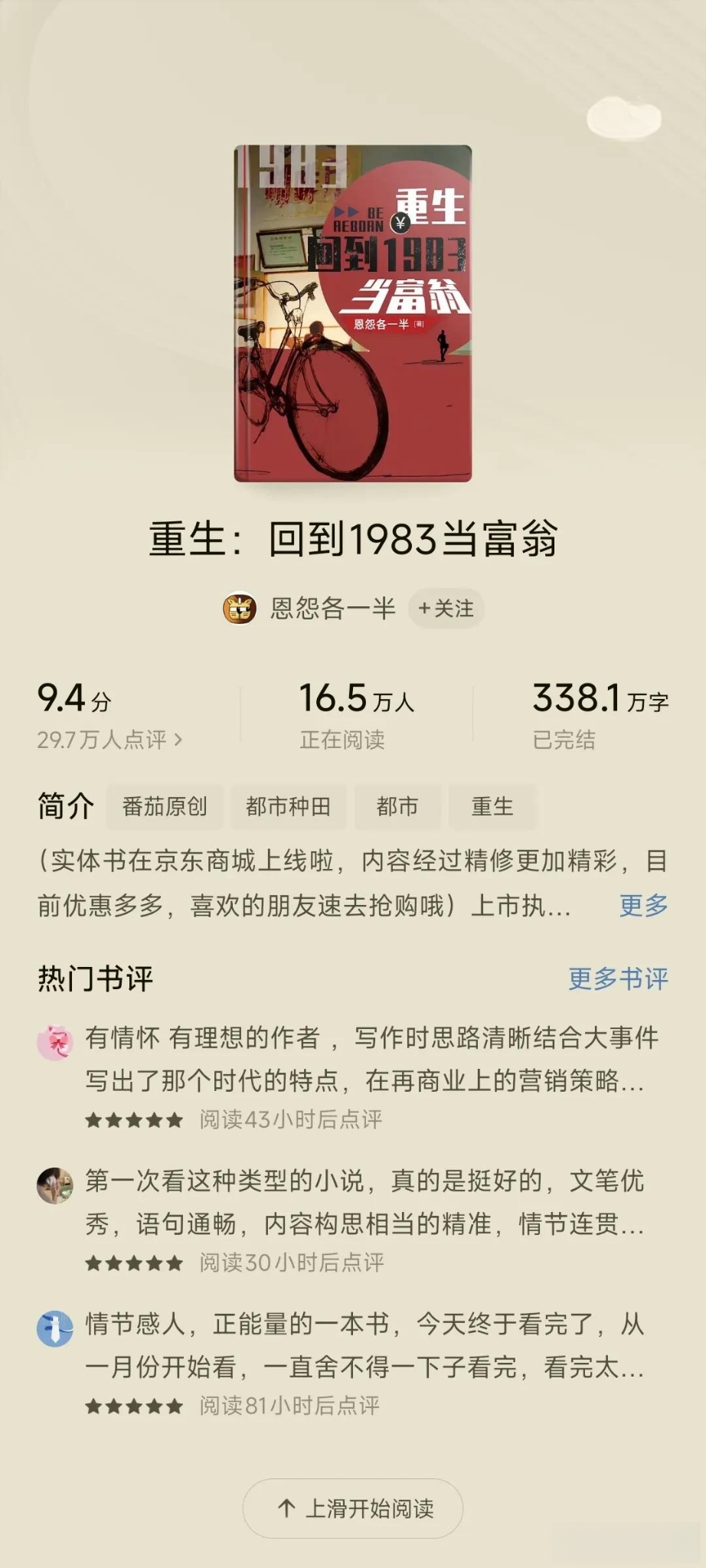Open the review starting 情节感人，正能量的一本书
The width and height of the screenshot is (706, 1568).
click(364, 1345)
